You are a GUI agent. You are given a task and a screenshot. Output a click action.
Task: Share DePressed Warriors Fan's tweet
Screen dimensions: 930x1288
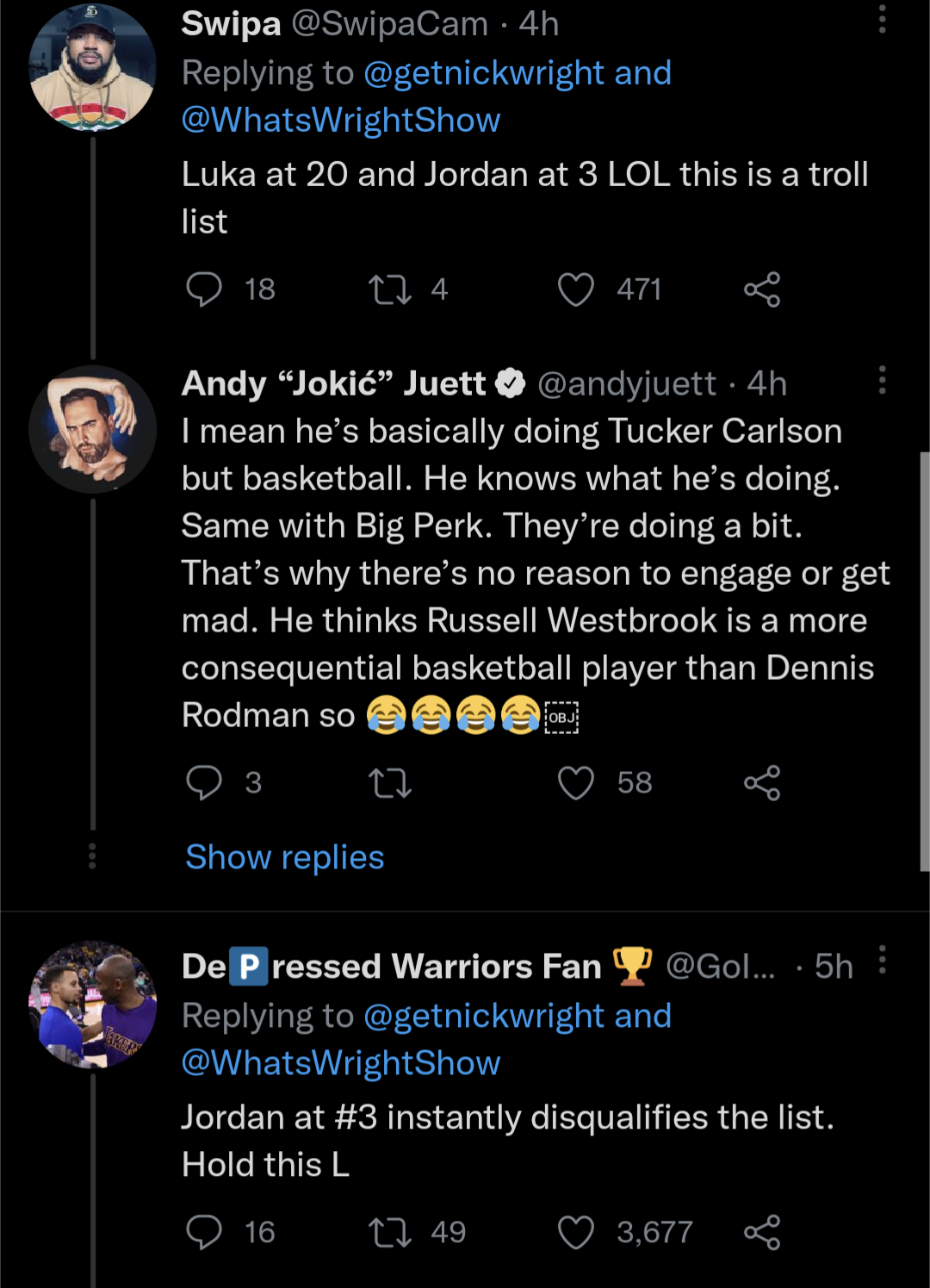coord(762,1232)
